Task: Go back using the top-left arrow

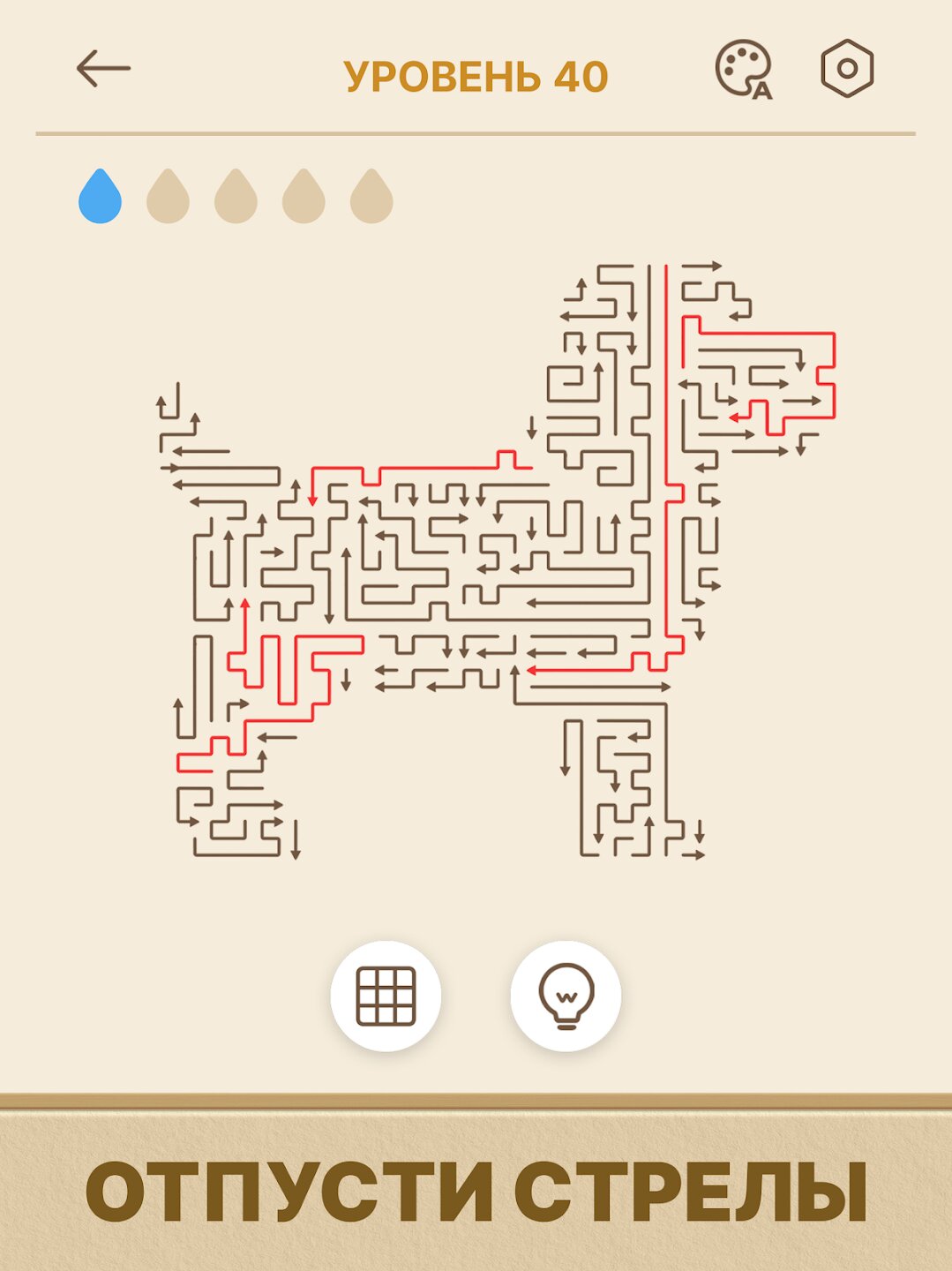Action: coord(103,69)
